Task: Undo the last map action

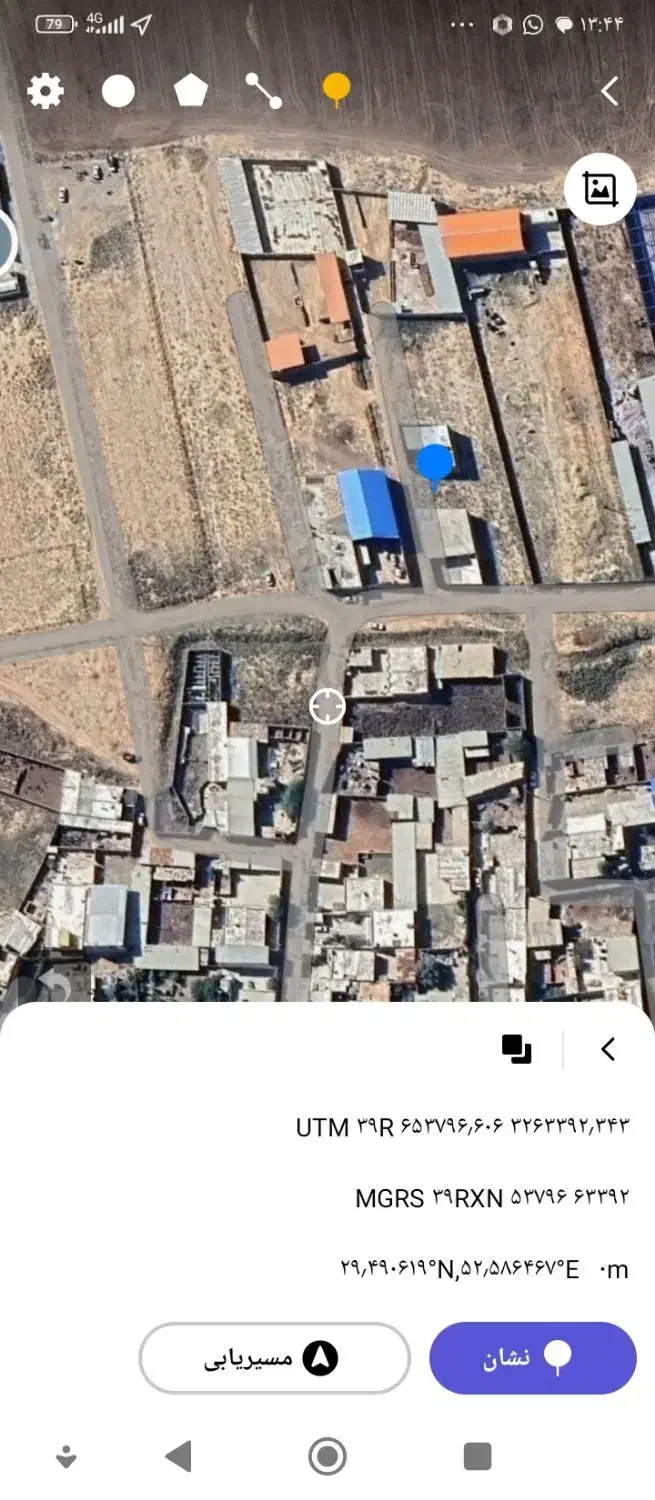Action: coord(52,987)
